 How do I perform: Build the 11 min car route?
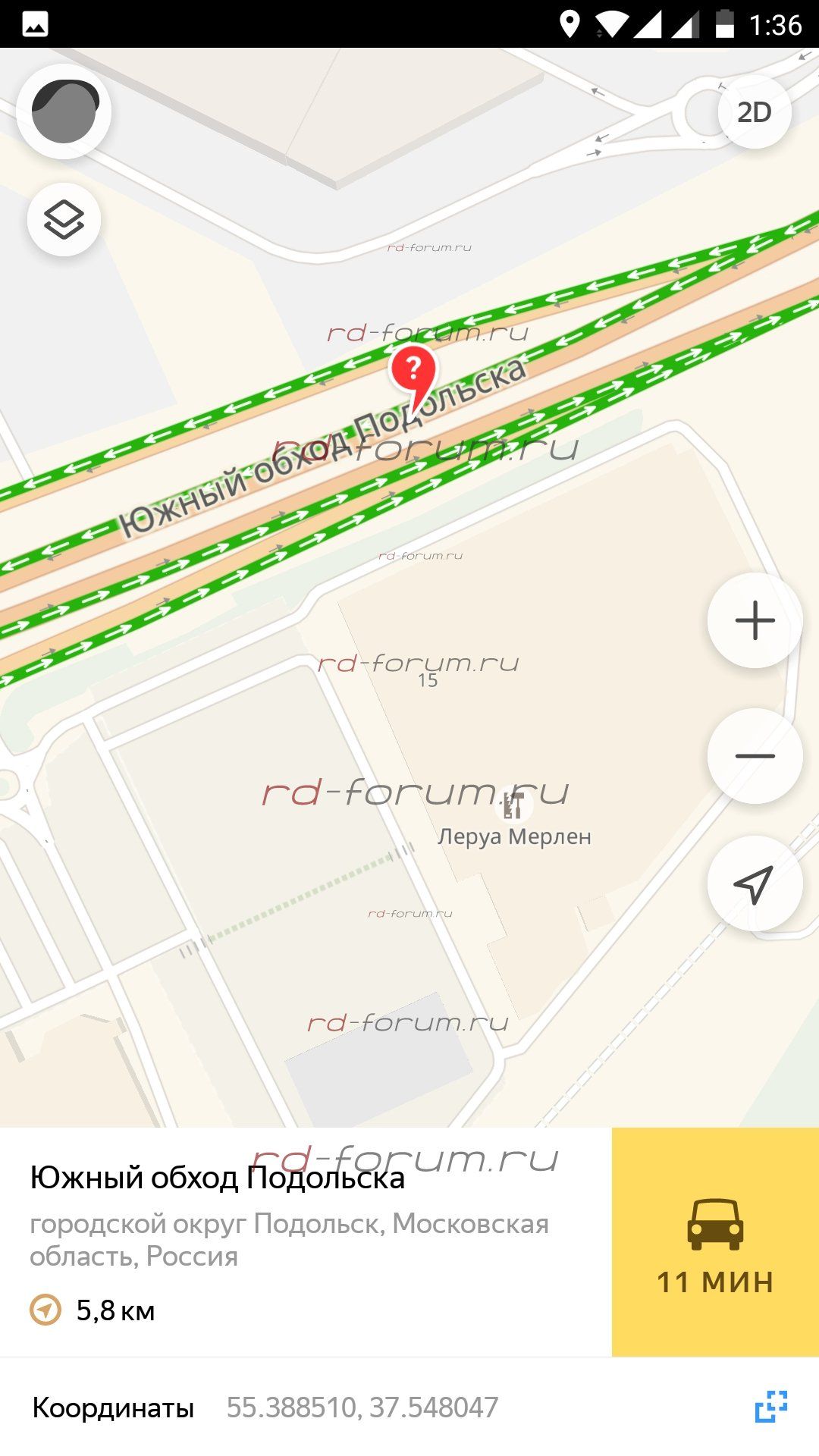(714, 1241)
